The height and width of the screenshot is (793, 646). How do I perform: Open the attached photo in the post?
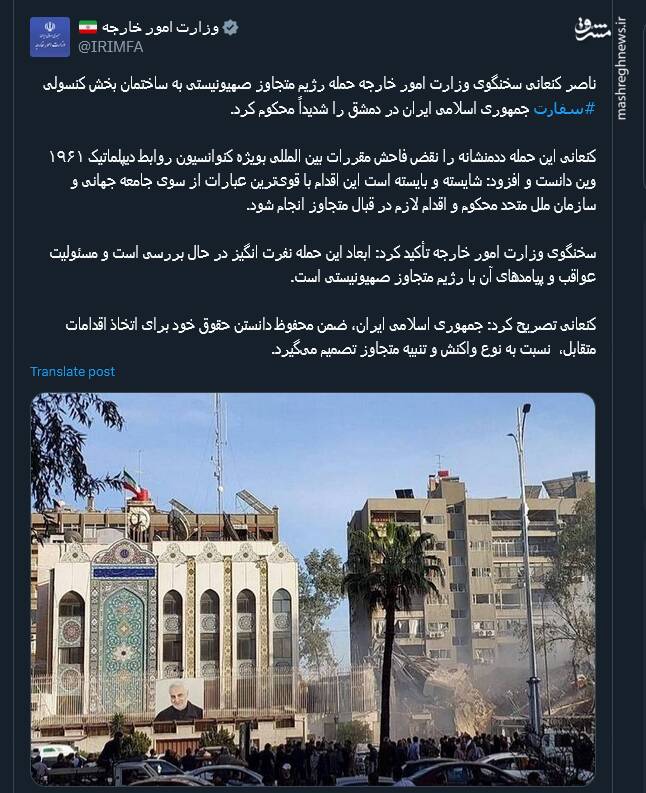pos(313,588)
